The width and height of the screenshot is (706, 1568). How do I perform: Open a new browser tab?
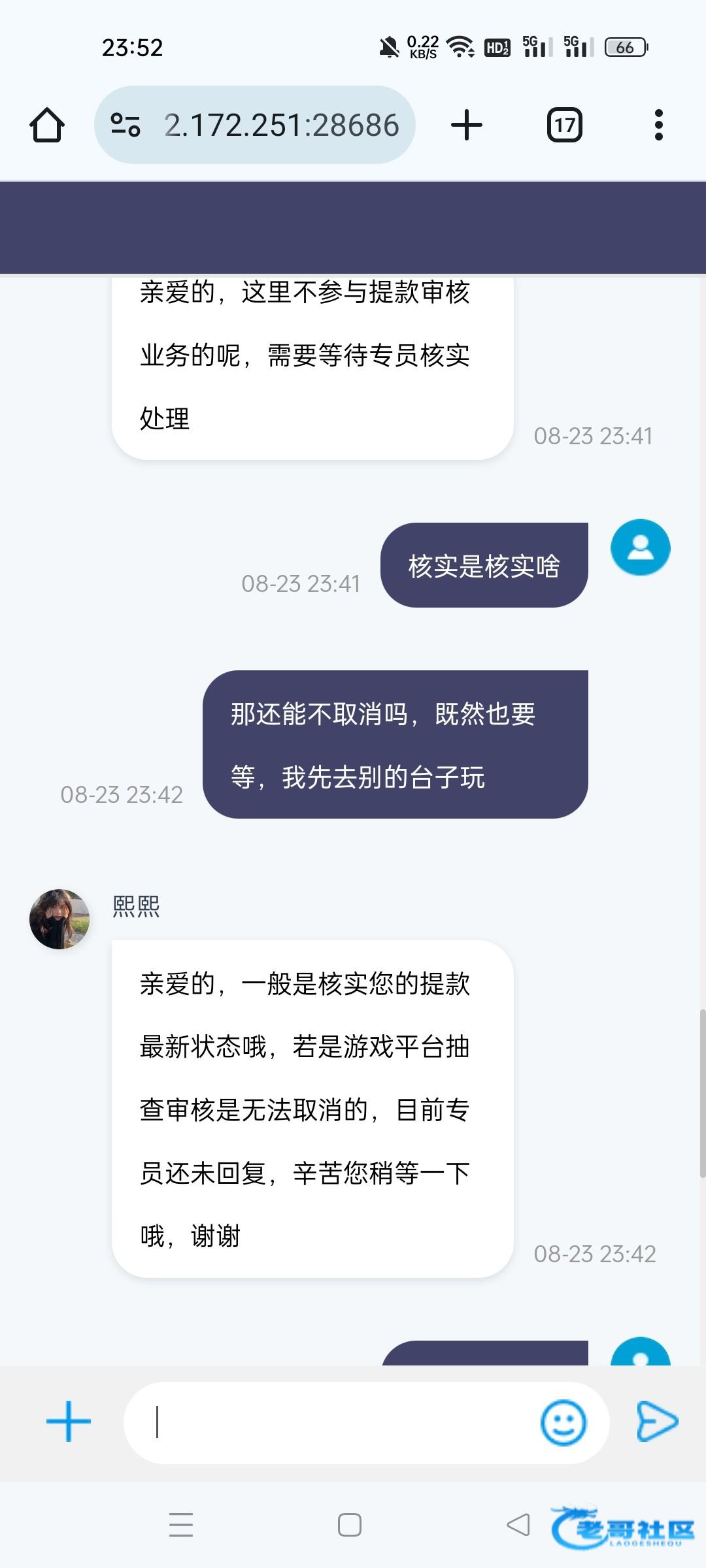pos(467,125)
